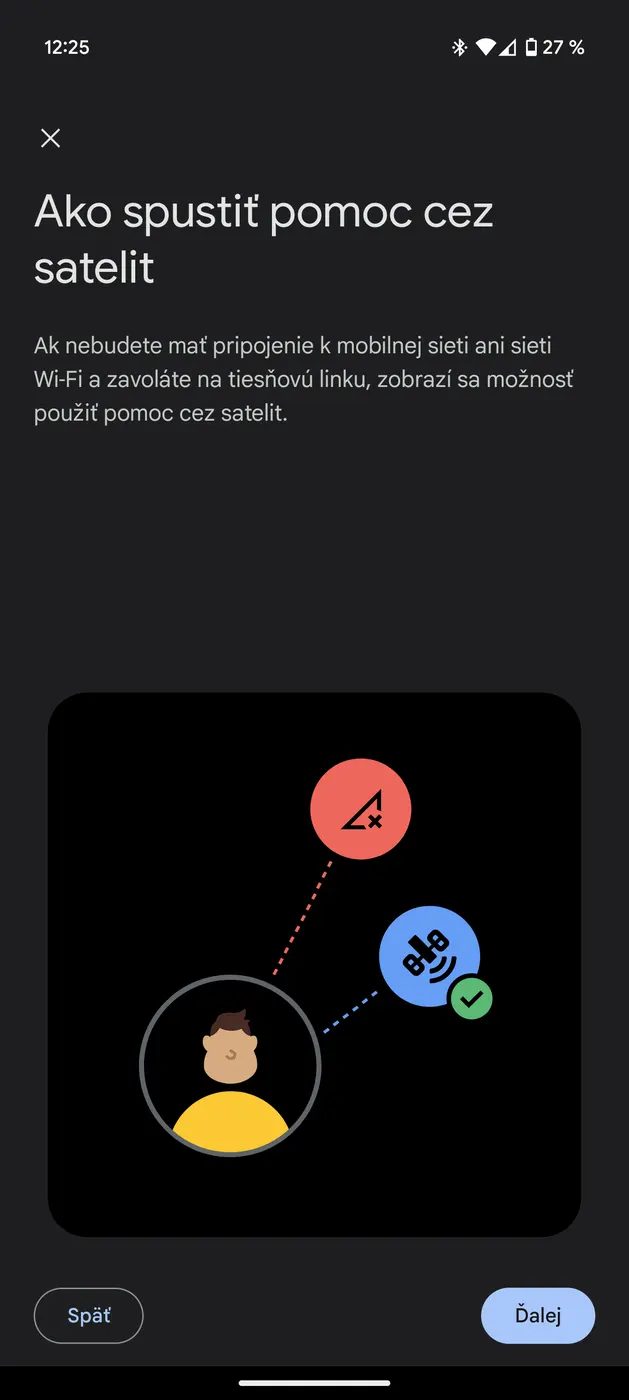629x1400 pixels.
Task: Continue with the Ďalej button
Action: [x=537, y=1315]
